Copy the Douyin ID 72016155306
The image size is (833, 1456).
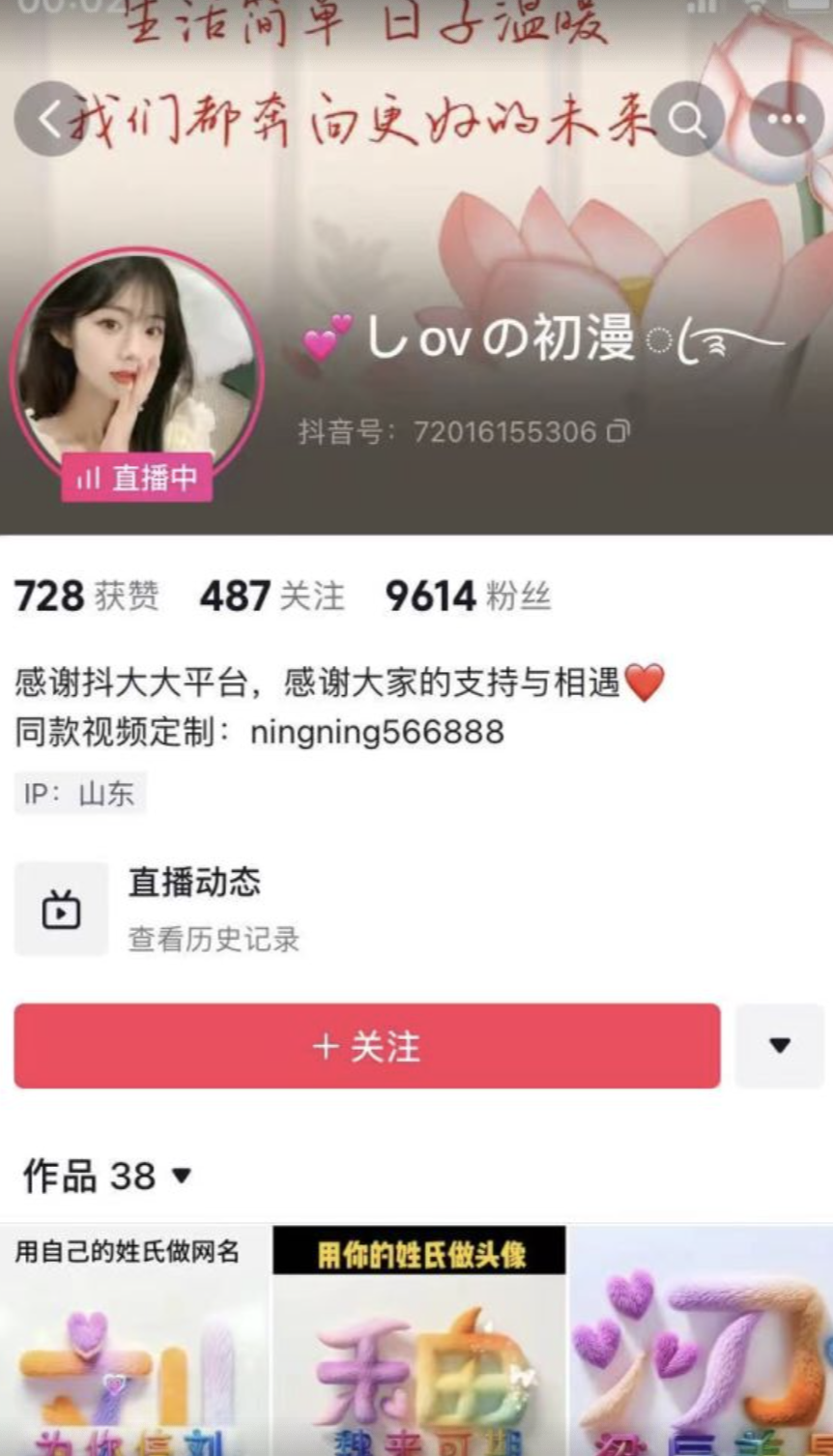tap(618, 431)
